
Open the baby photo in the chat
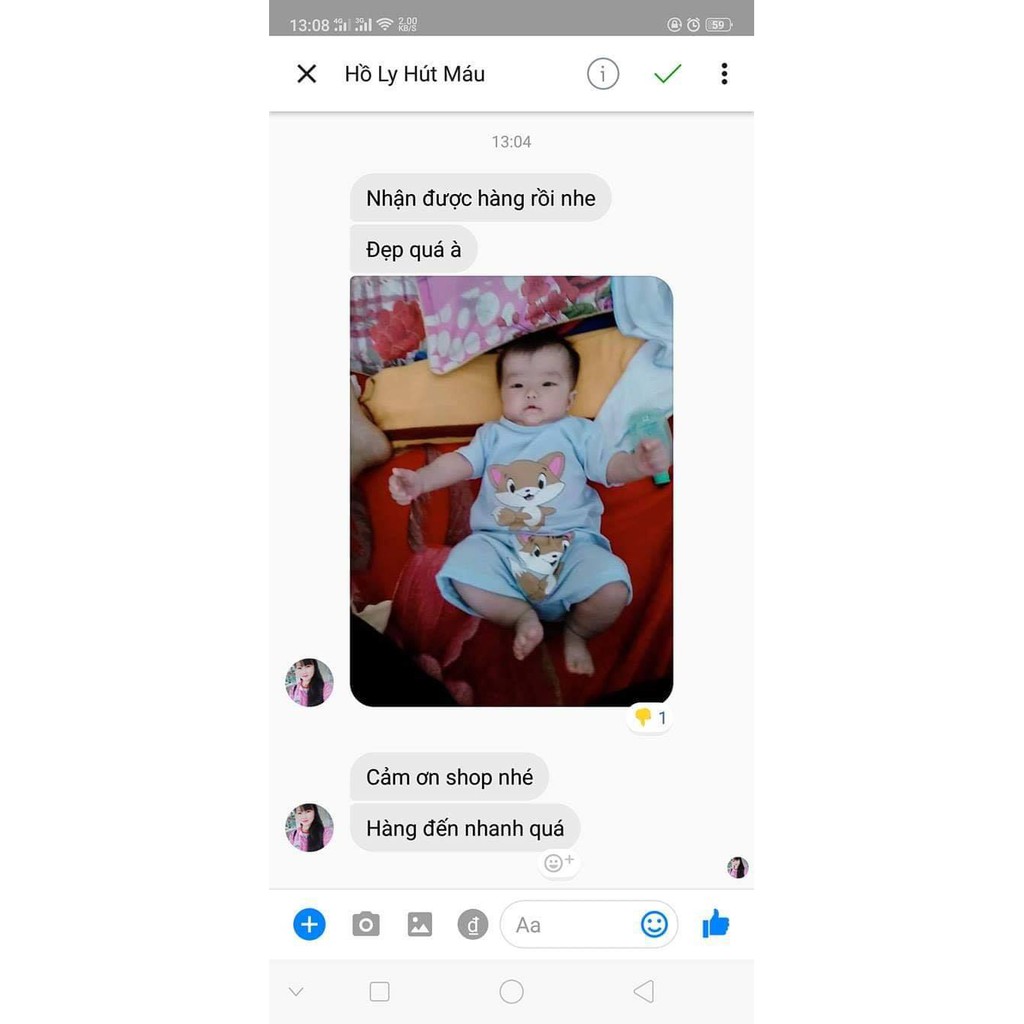click(511, 490)
